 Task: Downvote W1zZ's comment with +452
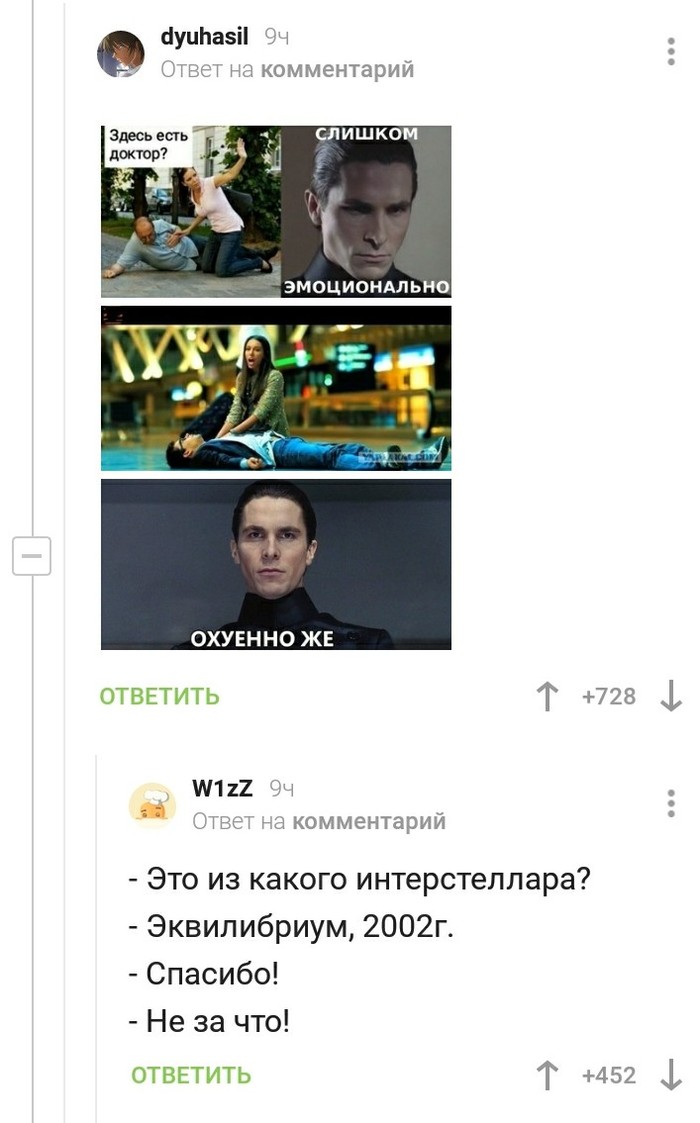pyautogui.click(x=671, y=1075)
